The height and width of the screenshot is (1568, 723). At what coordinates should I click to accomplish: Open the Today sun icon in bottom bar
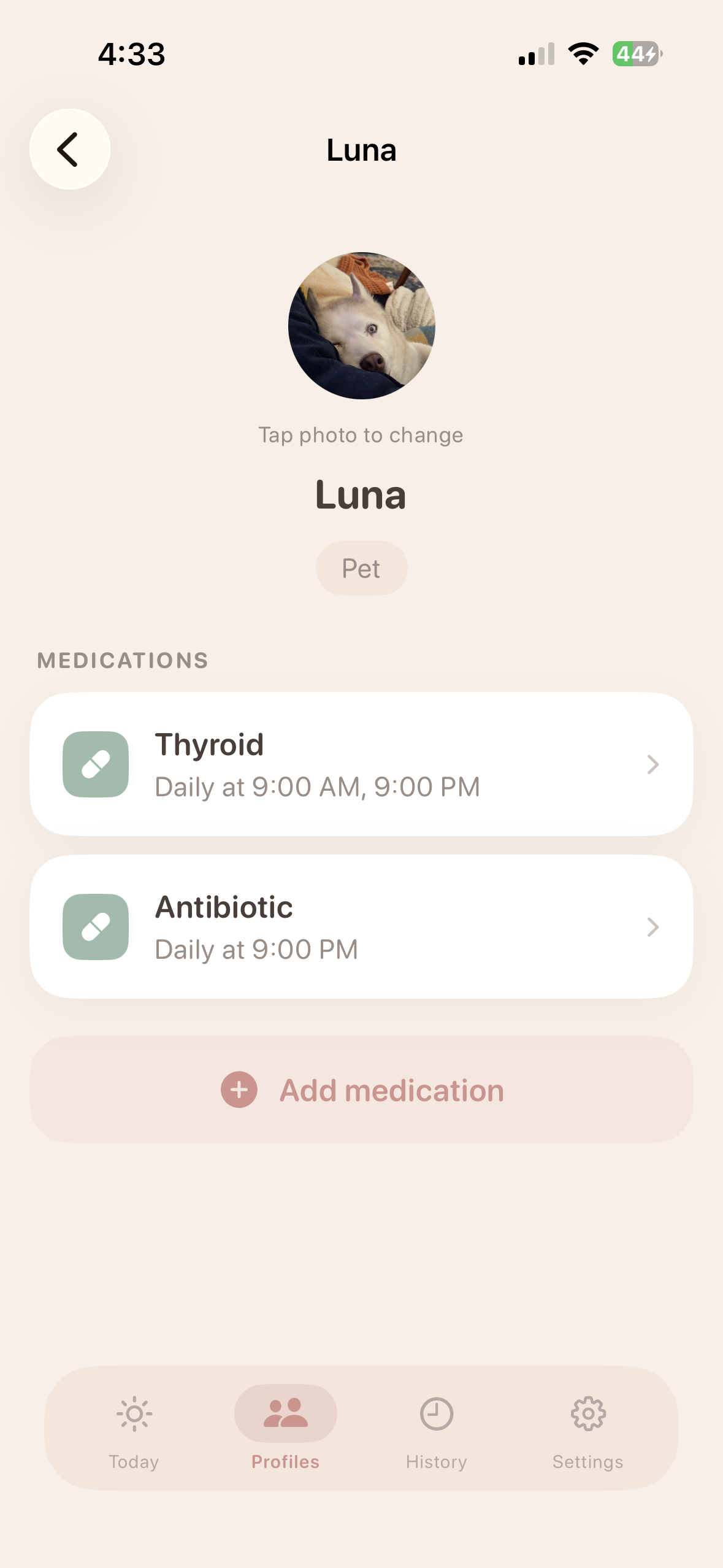click(134, 1413)
